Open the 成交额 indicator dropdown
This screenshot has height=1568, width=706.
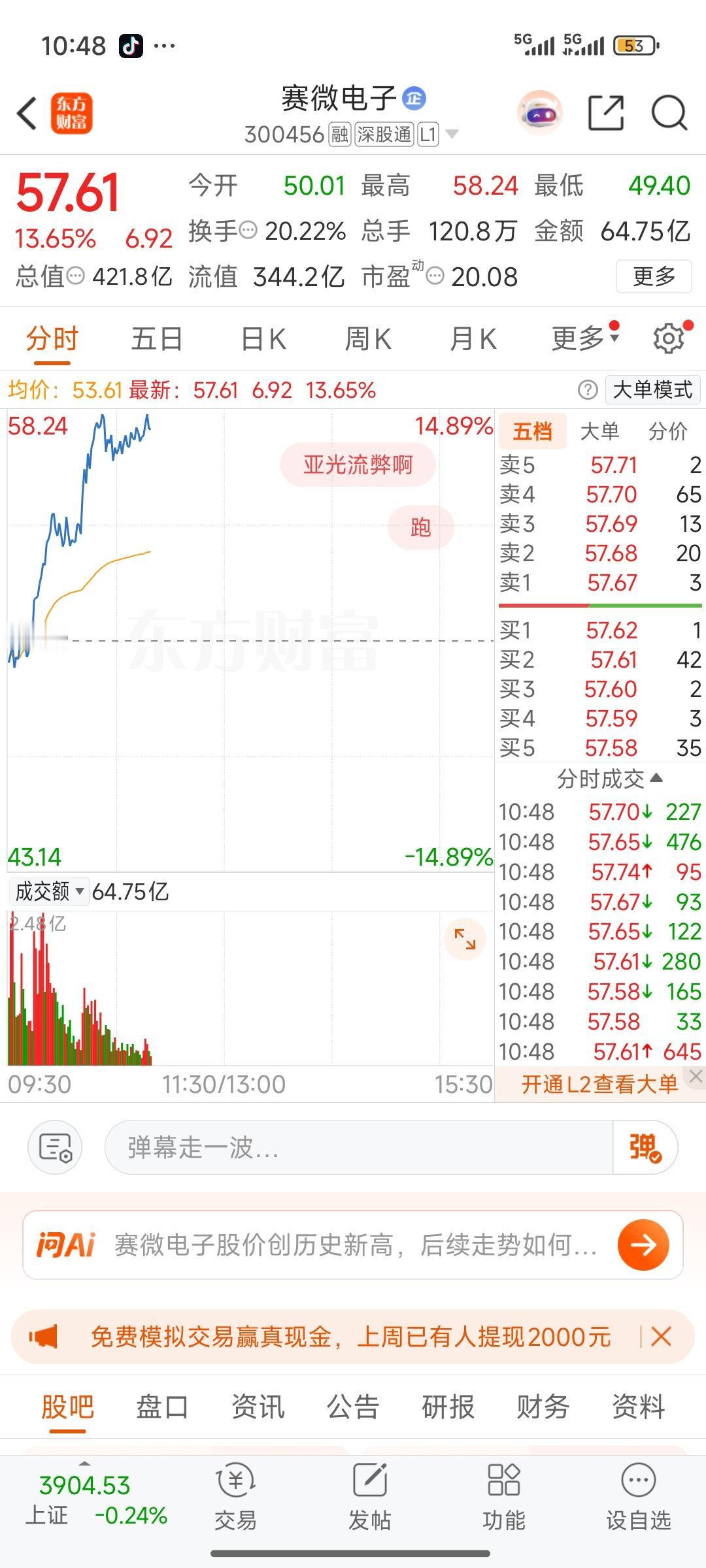pos(49,891)
